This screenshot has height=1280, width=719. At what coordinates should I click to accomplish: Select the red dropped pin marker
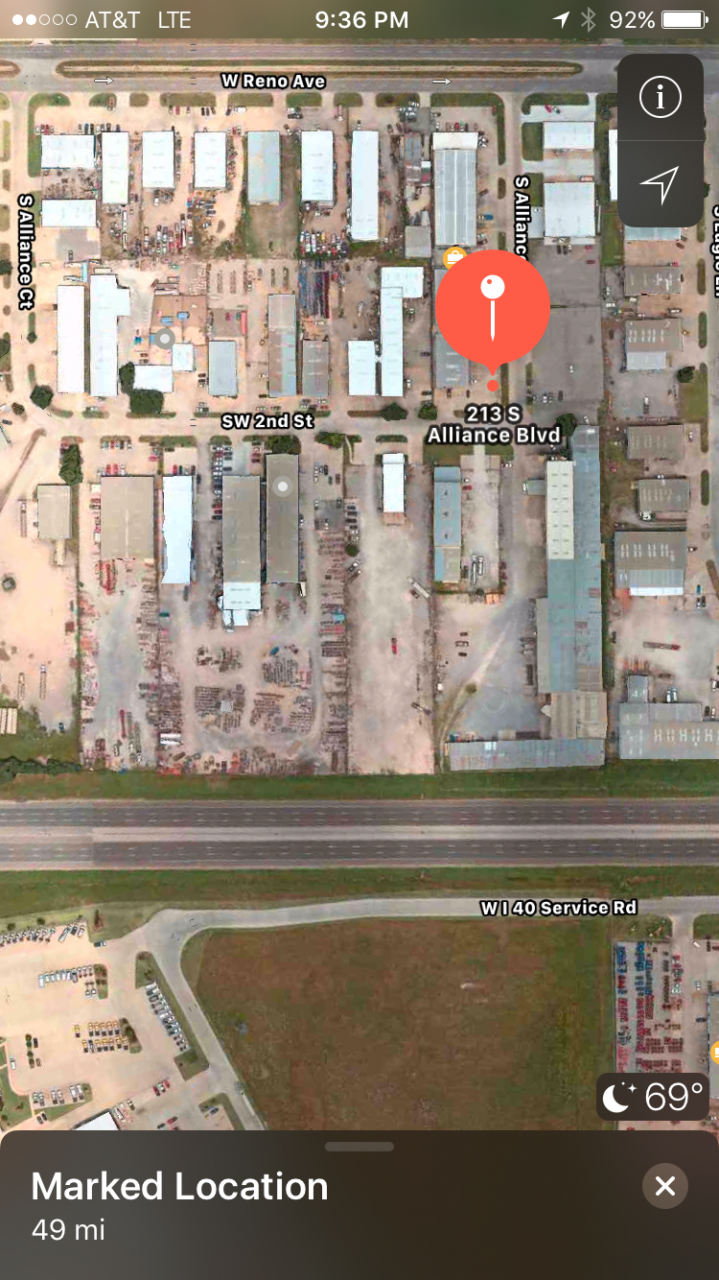point(492,308)
